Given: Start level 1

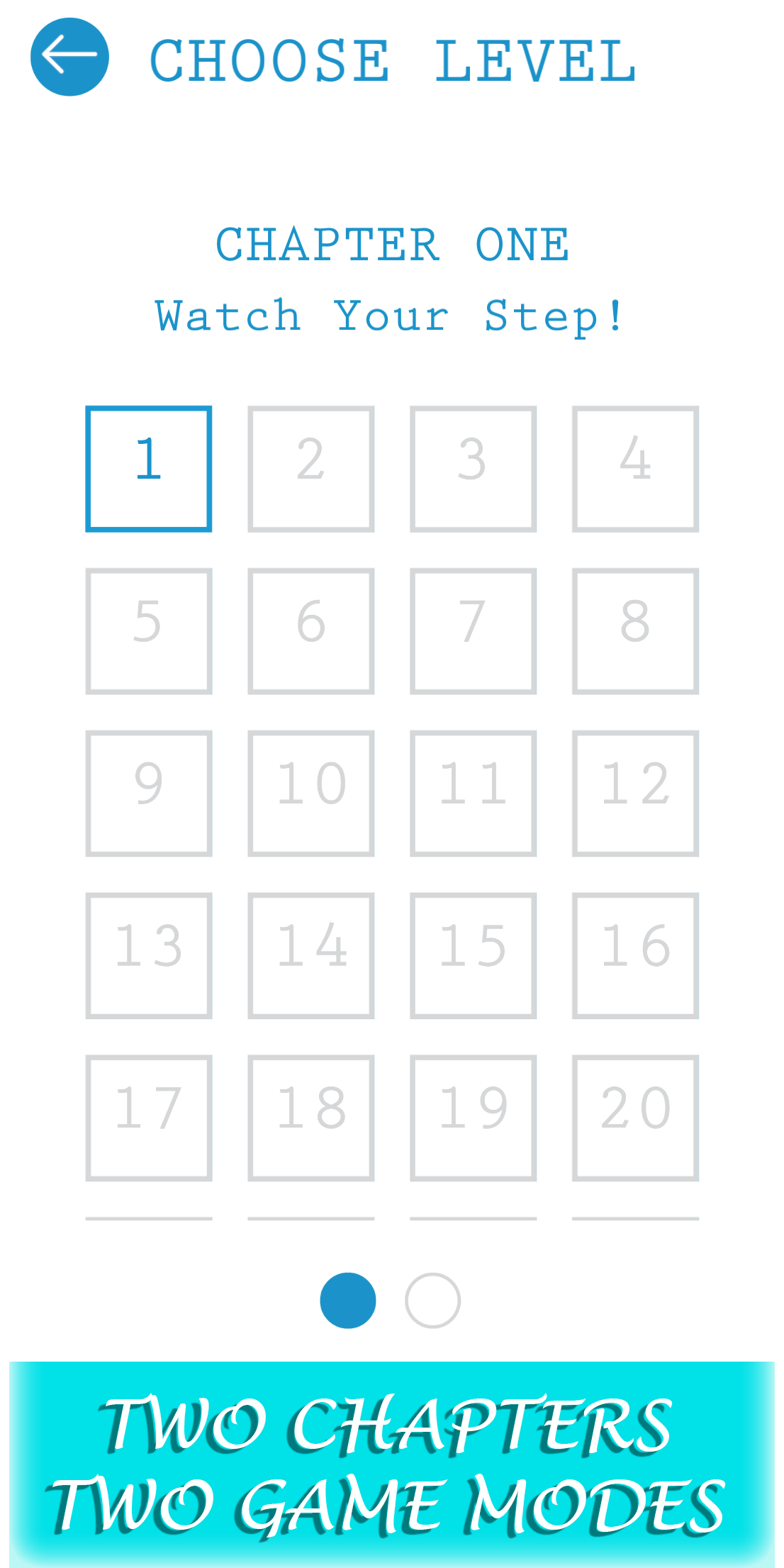Looking at the screenshot, I should 149,469.
